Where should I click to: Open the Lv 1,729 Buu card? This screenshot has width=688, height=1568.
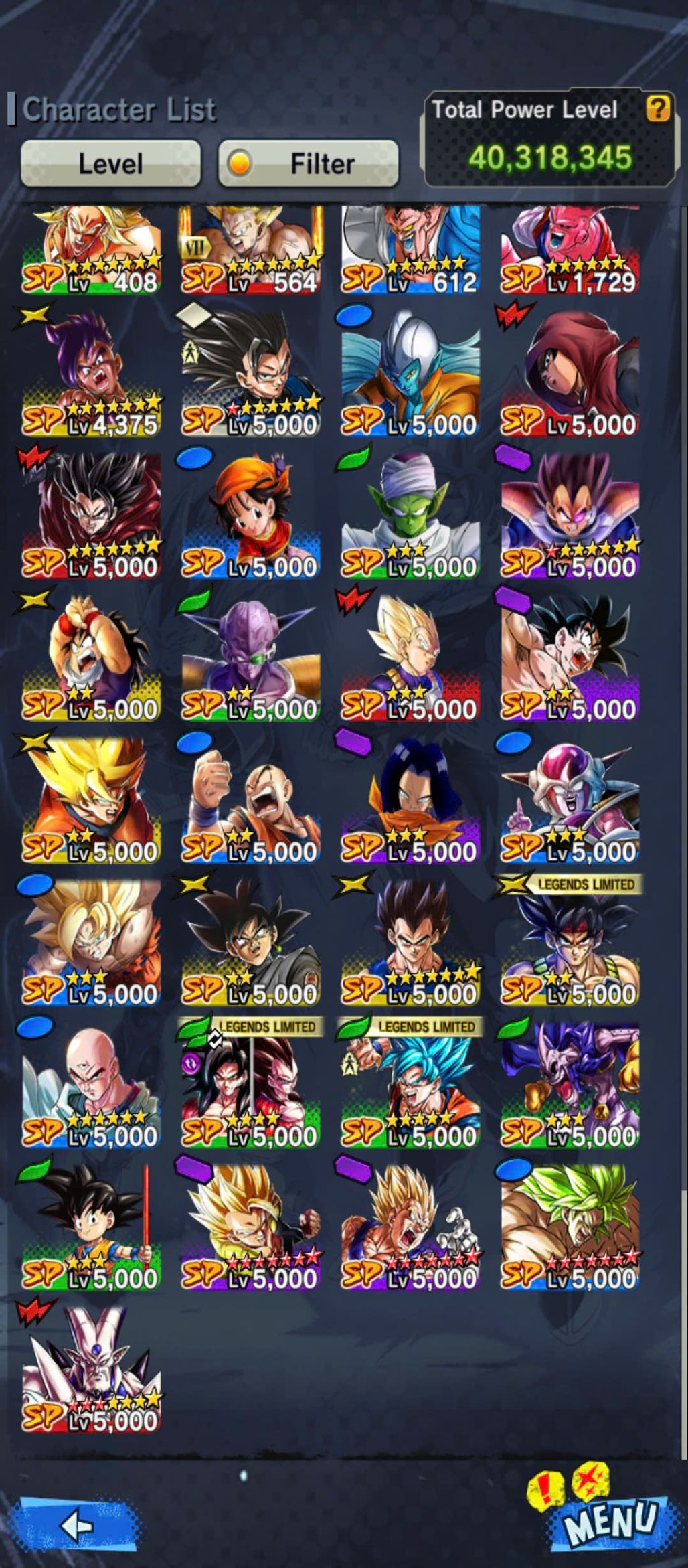570,250
